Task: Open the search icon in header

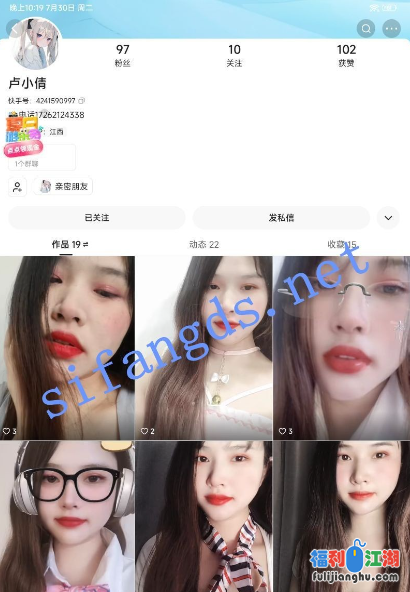Action: [366, 28]
